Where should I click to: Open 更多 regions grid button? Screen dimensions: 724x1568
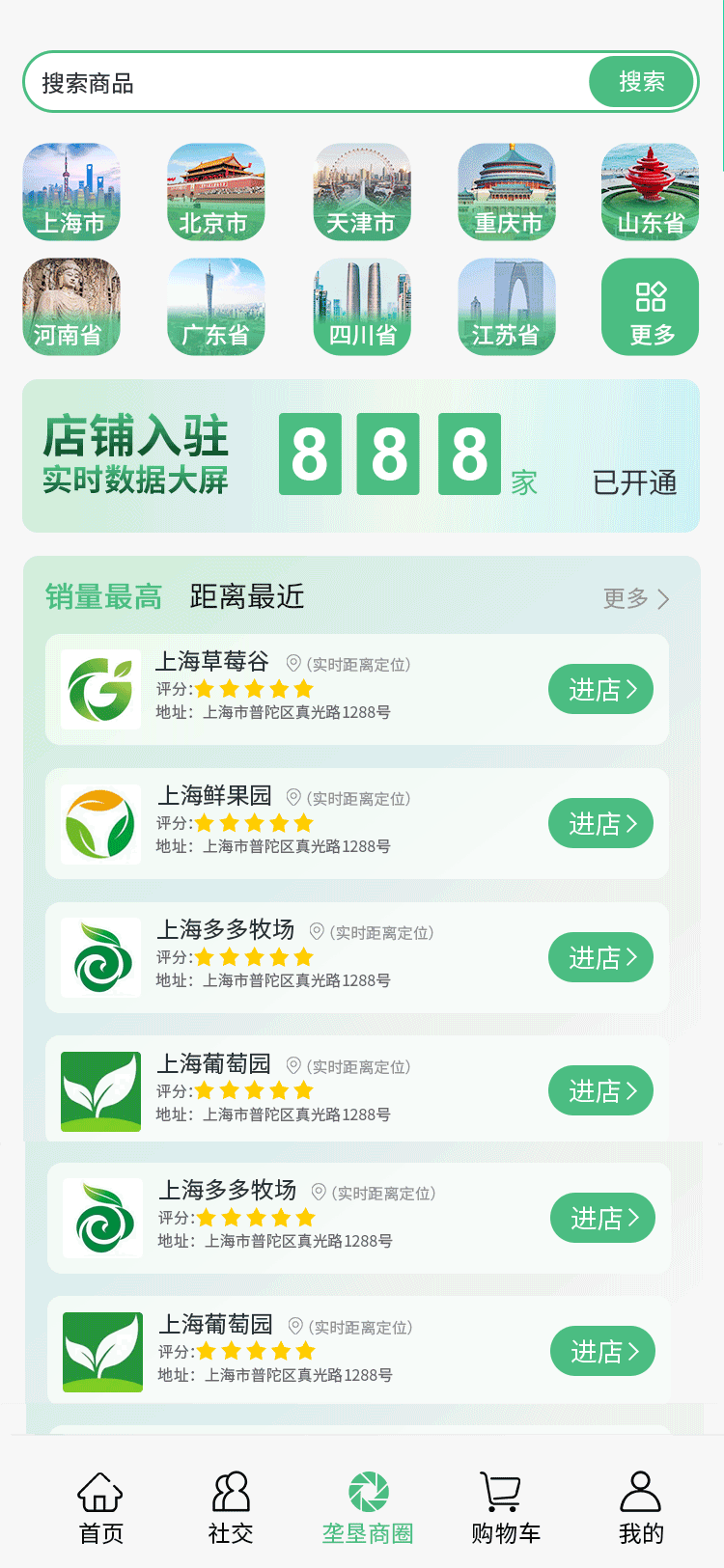point(650,306)
